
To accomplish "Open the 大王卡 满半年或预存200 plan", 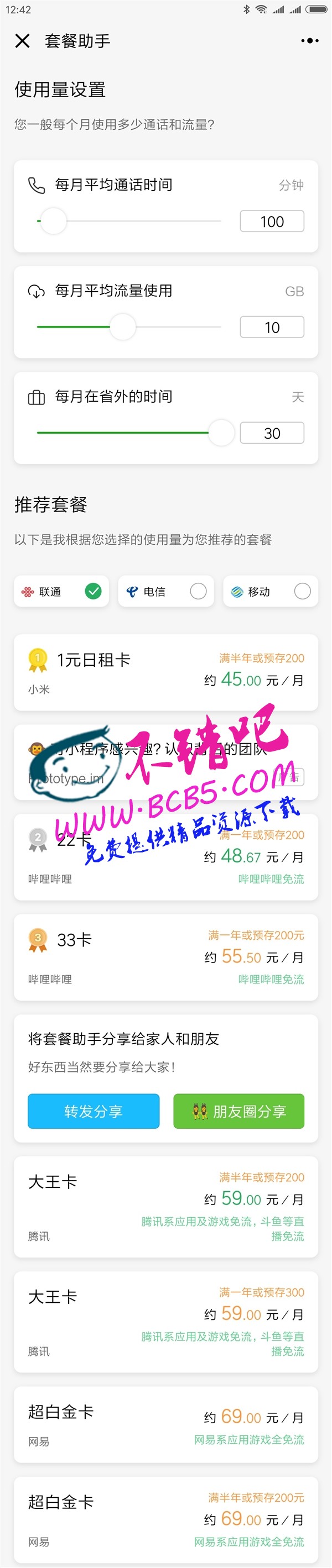I will (x=165, y=1206).
